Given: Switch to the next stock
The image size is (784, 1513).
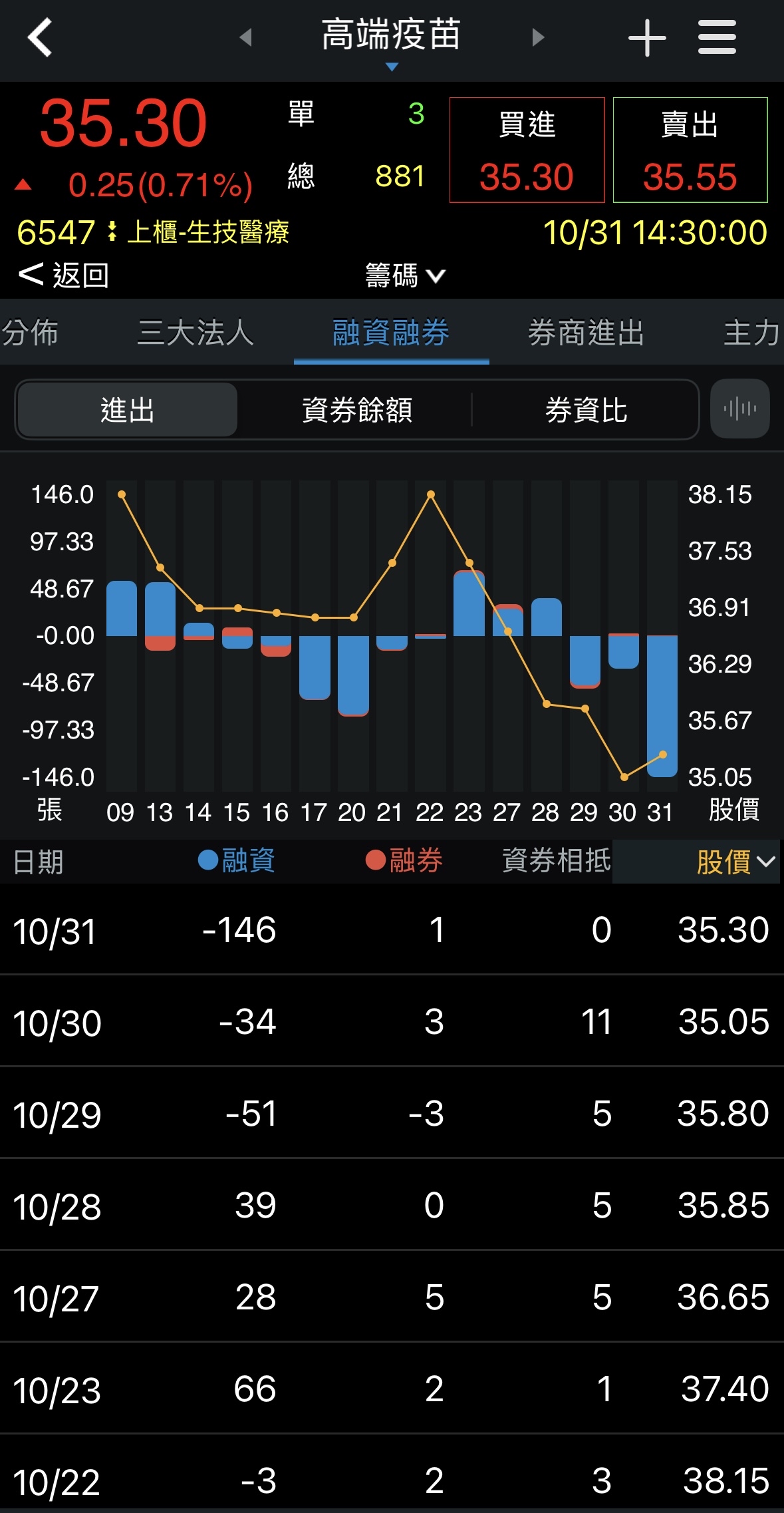Looking at the screenshot, I should (538, 37).
